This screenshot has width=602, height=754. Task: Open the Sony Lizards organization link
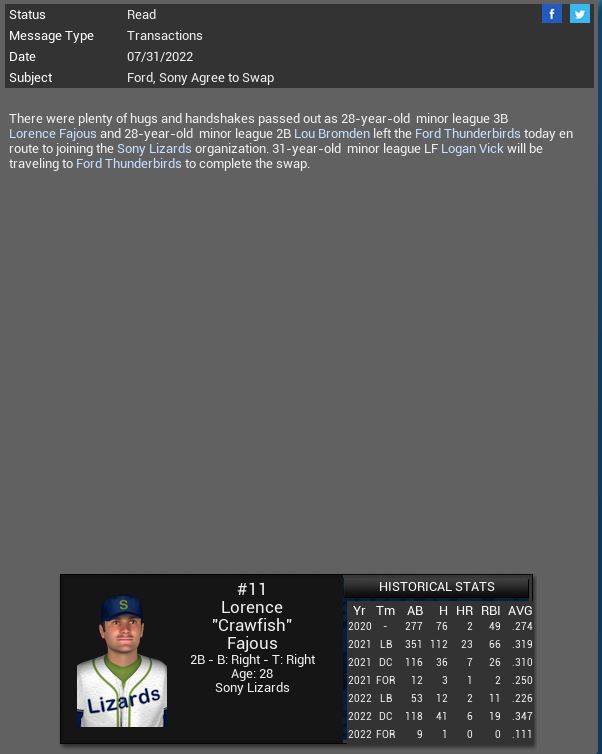pos(154,148)
